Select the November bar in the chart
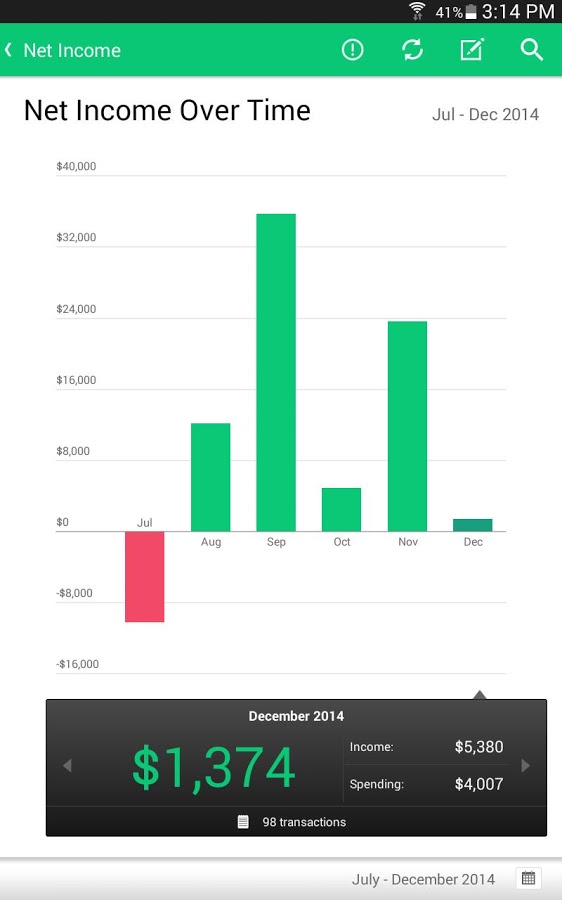This screenshot has width=562, height=900. [x=407, y=426]
